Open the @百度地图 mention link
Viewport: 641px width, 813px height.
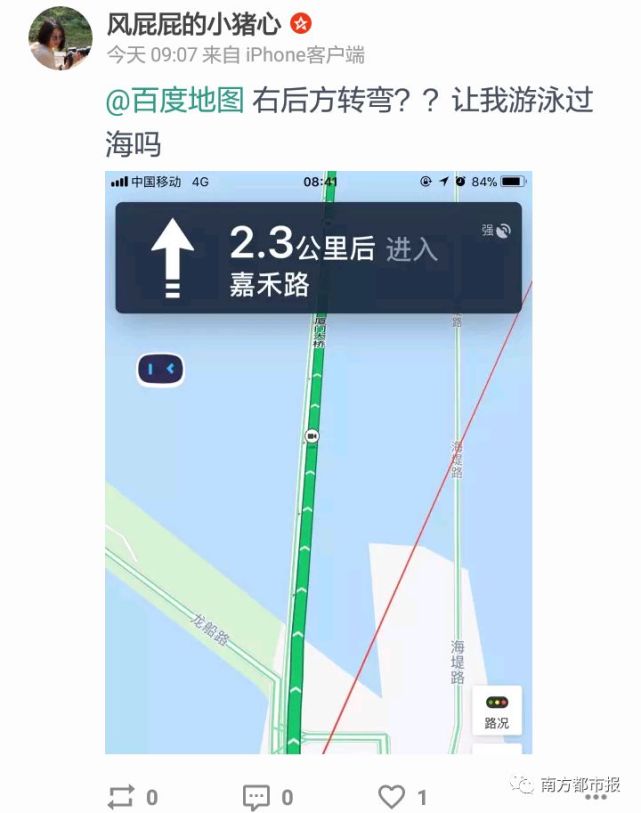[175, 101]
